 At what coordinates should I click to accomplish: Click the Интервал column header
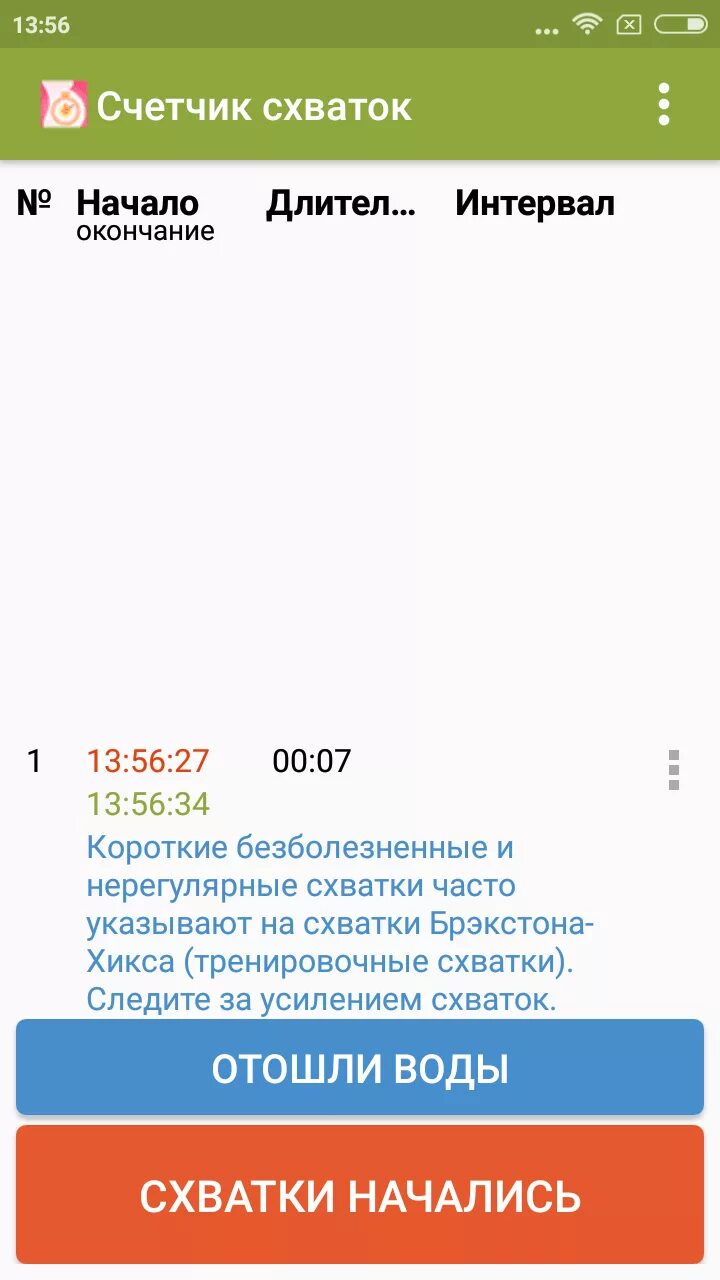[x=535, y=203]
